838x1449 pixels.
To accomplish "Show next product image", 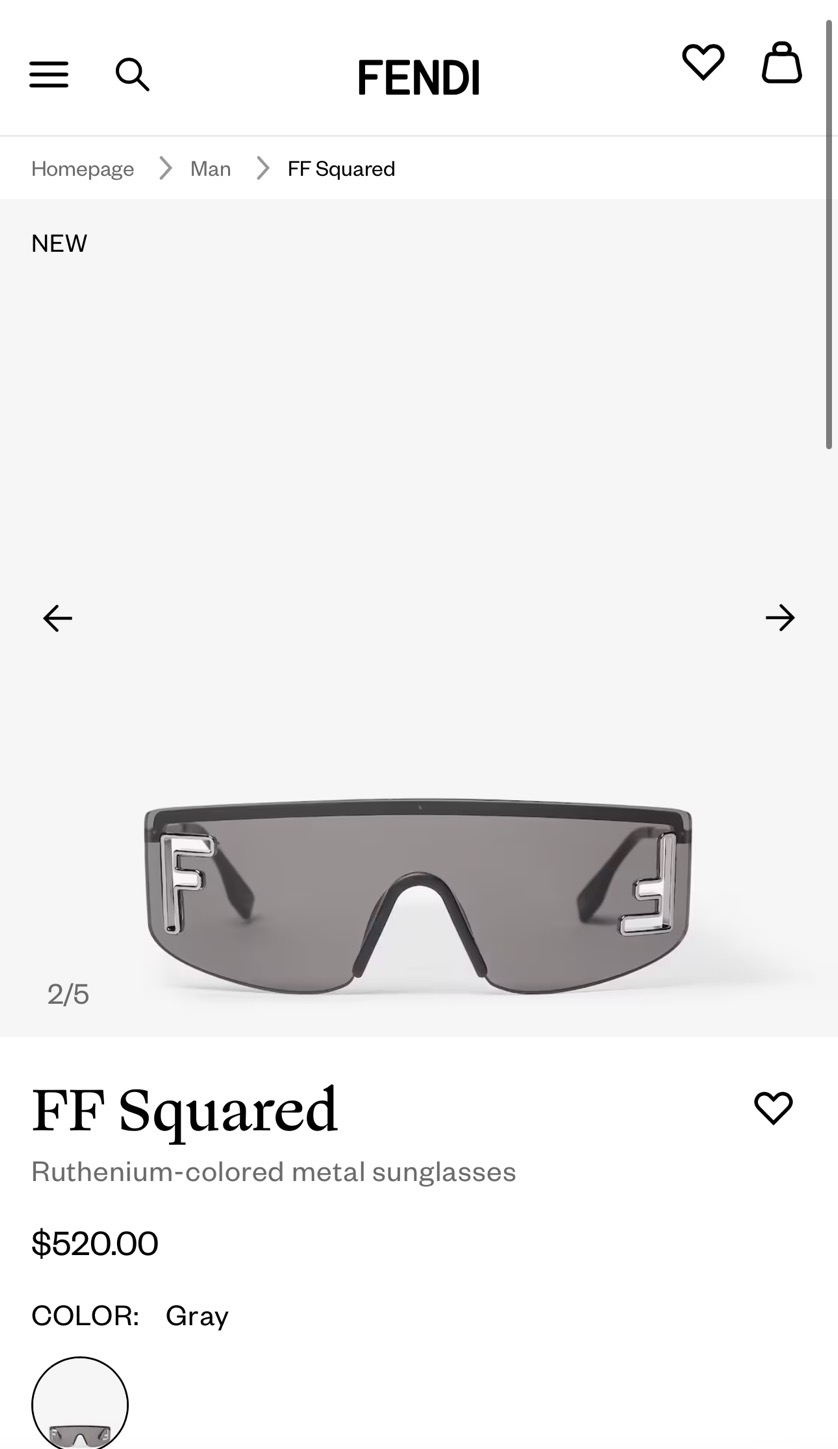I will (780, 618).
